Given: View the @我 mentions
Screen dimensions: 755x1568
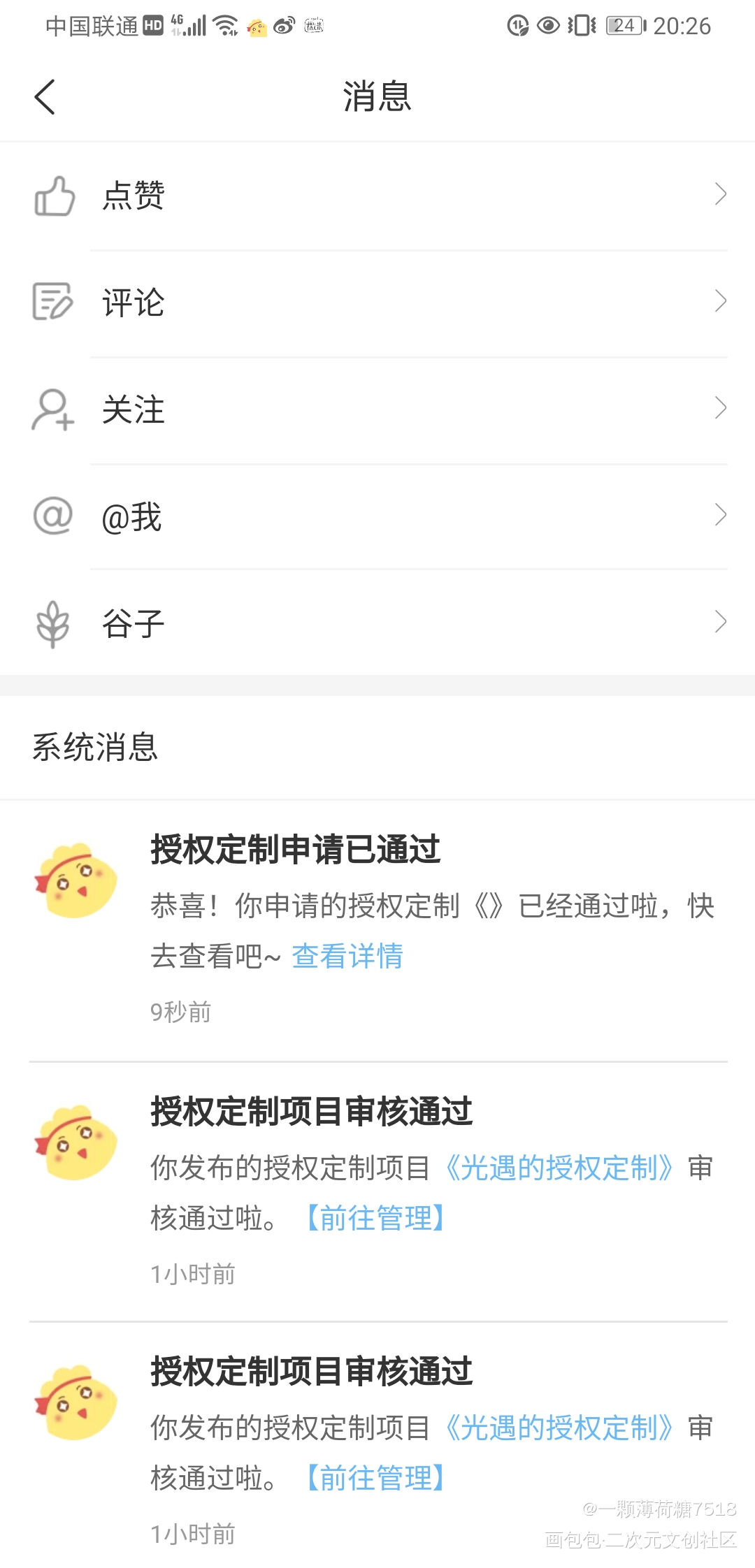Looking at the screenshot, I should click(377, 516).
